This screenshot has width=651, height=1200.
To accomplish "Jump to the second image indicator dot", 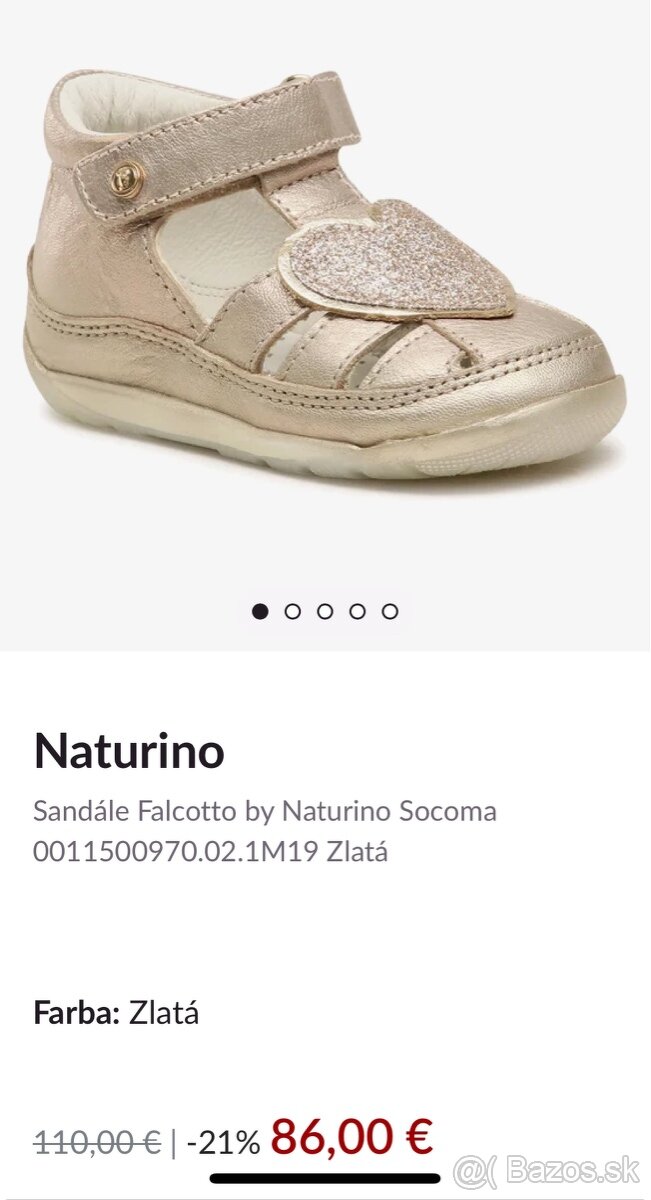I will click(293, 611).
